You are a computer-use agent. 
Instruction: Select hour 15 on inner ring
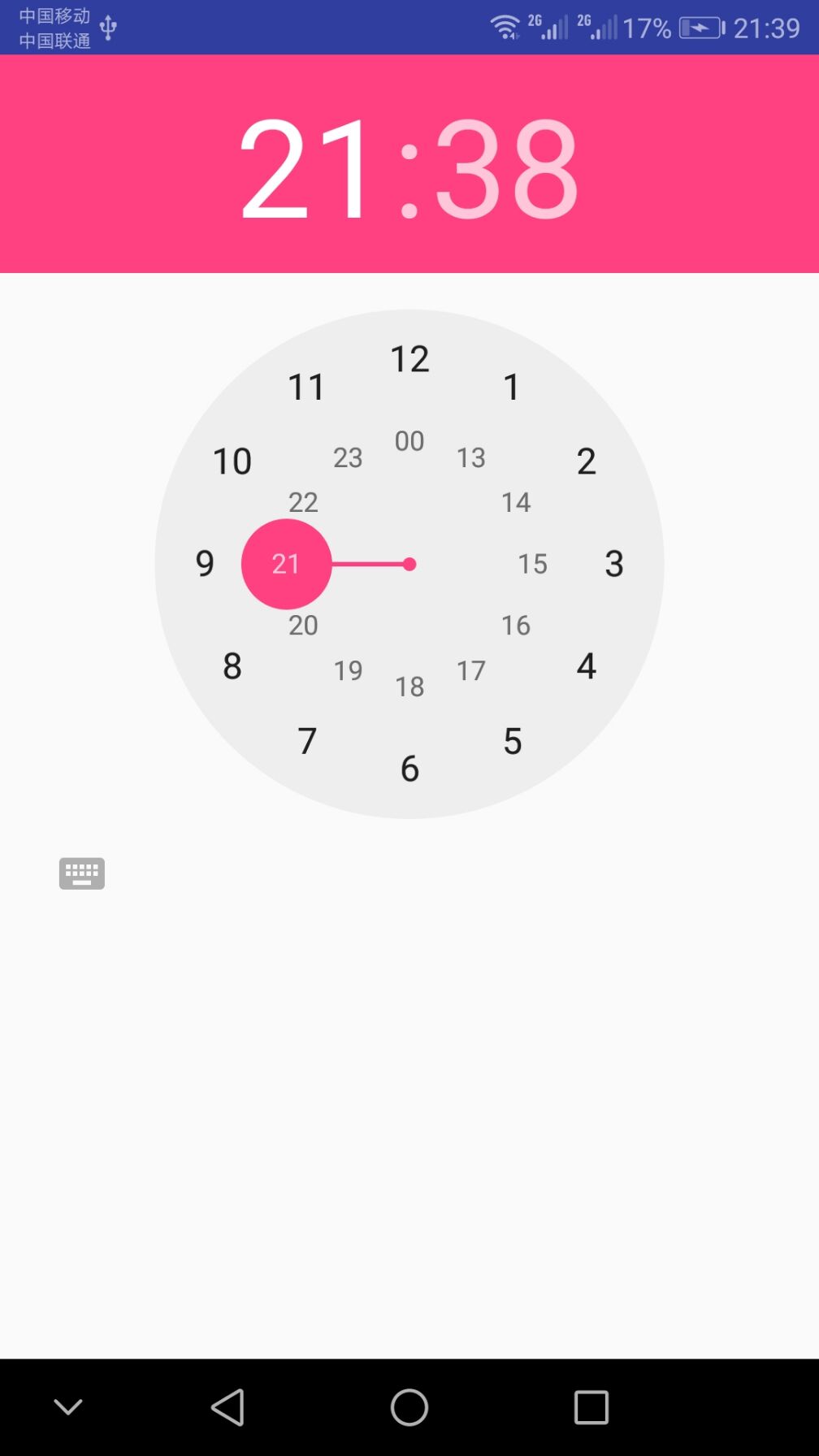pyautogui.click(x=533, y=564)
